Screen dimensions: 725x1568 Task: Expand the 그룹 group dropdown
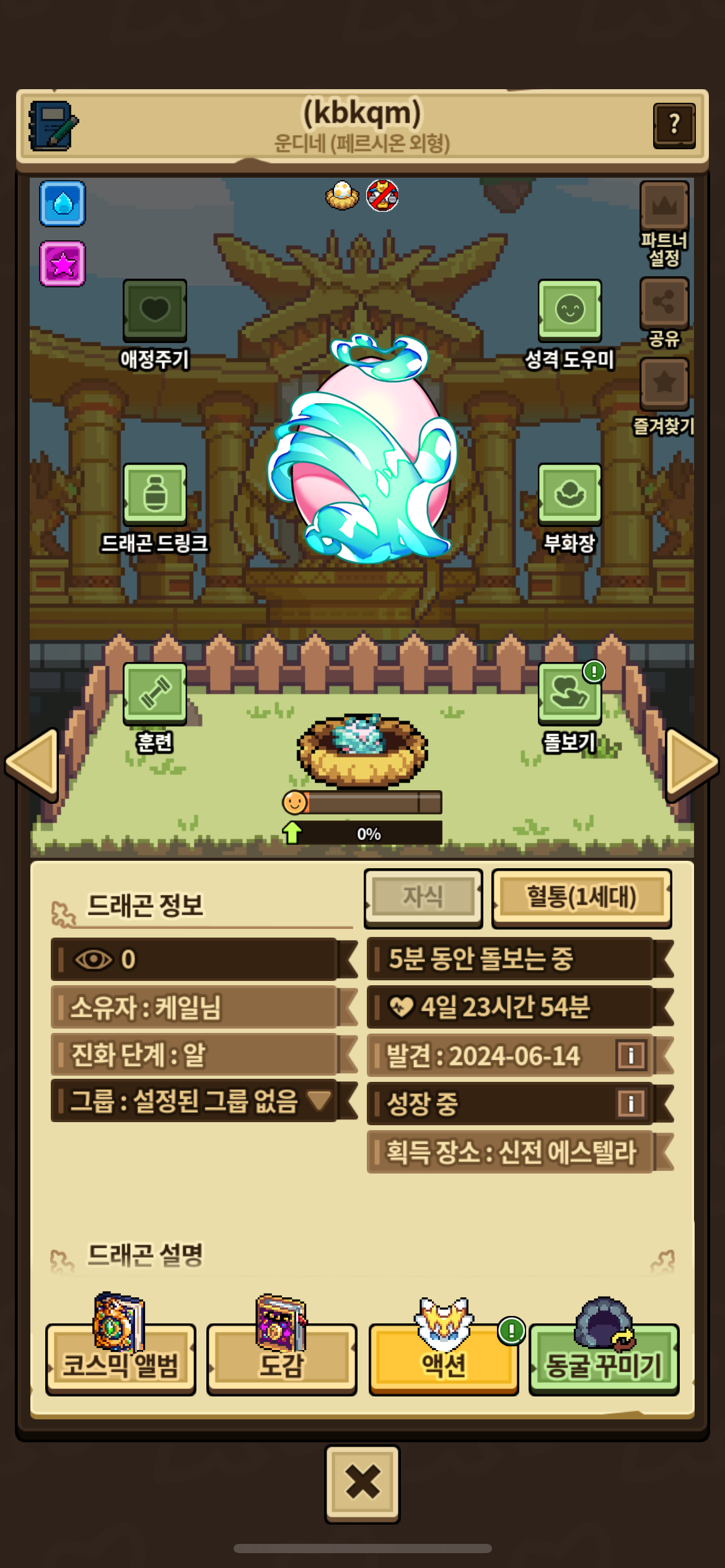pos(319,1100)
